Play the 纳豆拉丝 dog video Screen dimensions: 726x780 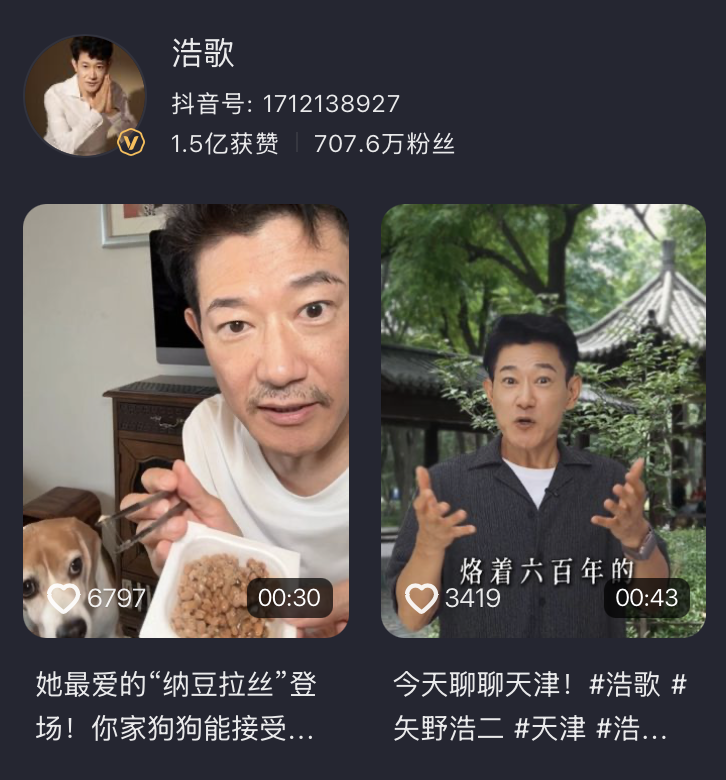pyautogui.click(x=186, y=420)
